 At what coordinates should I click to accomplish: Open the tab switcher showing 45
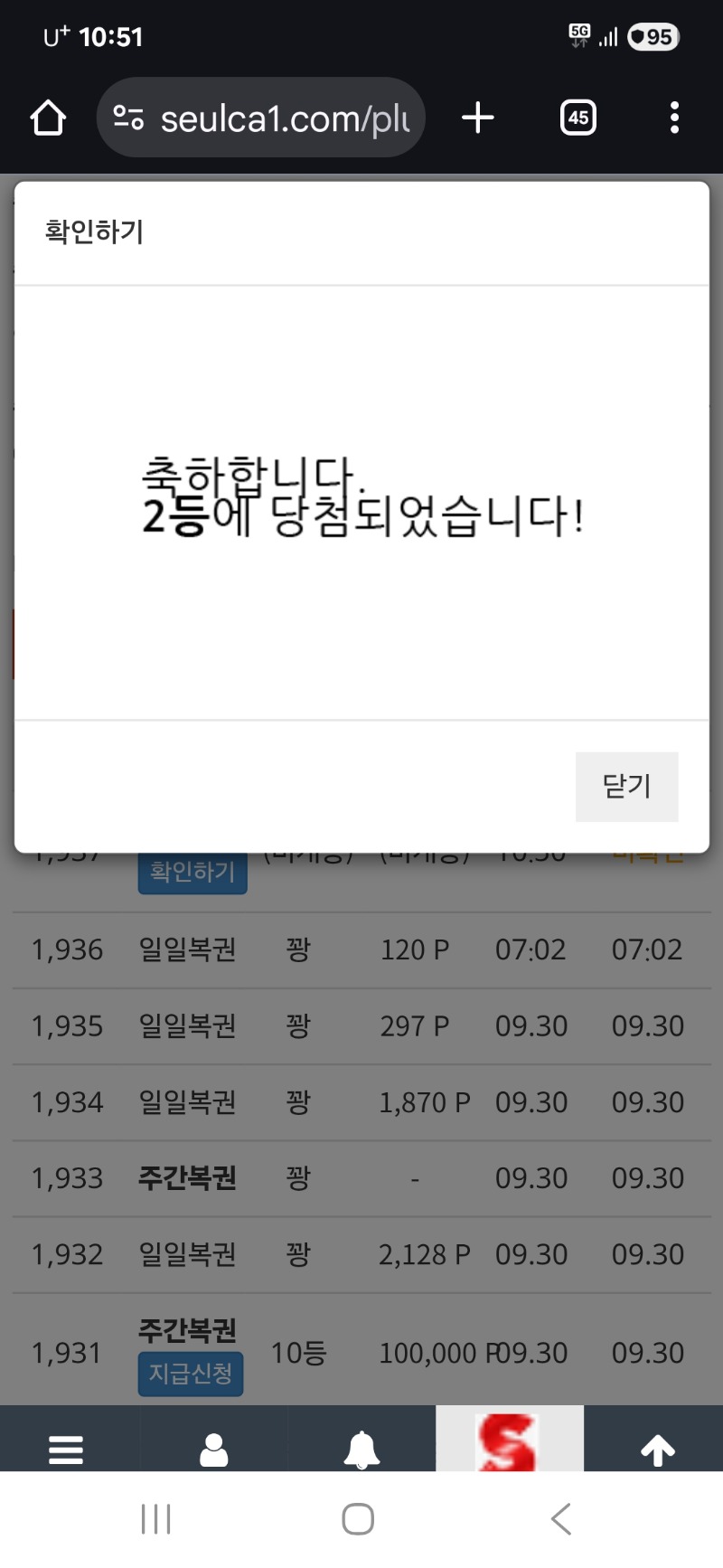(578, 118)
